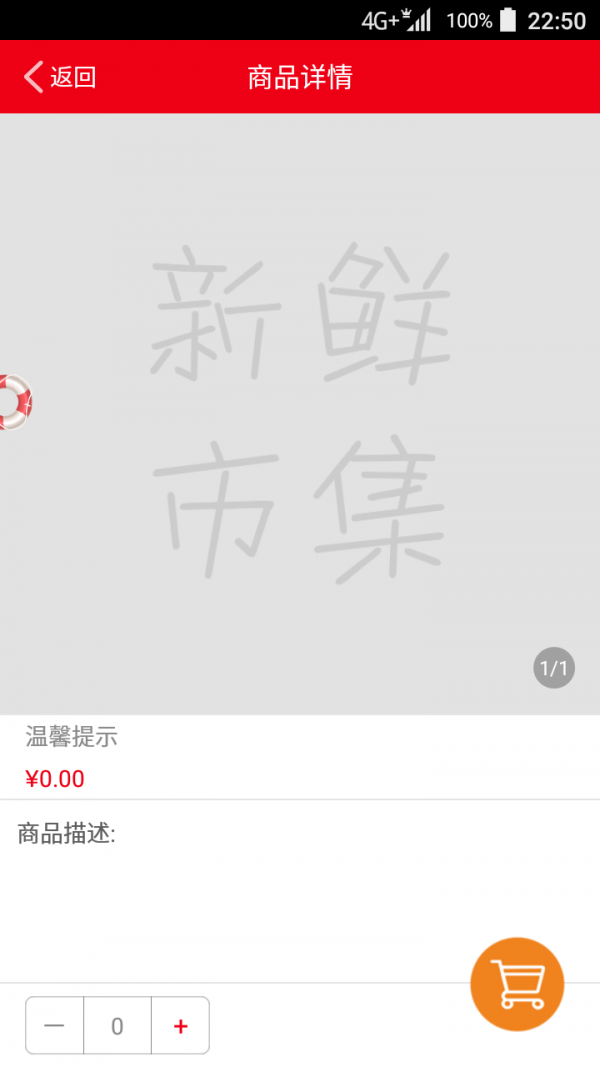Open the product image placeholder
The image size is (600, 1067).
300,414
